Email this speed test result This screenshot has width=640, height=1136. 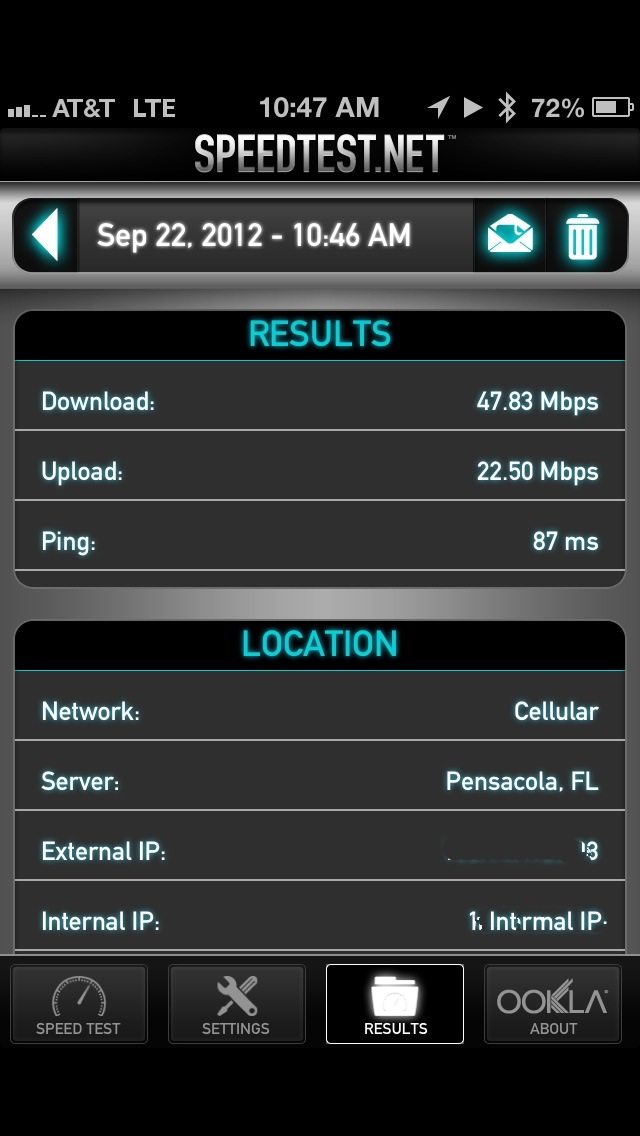point(510,236)
